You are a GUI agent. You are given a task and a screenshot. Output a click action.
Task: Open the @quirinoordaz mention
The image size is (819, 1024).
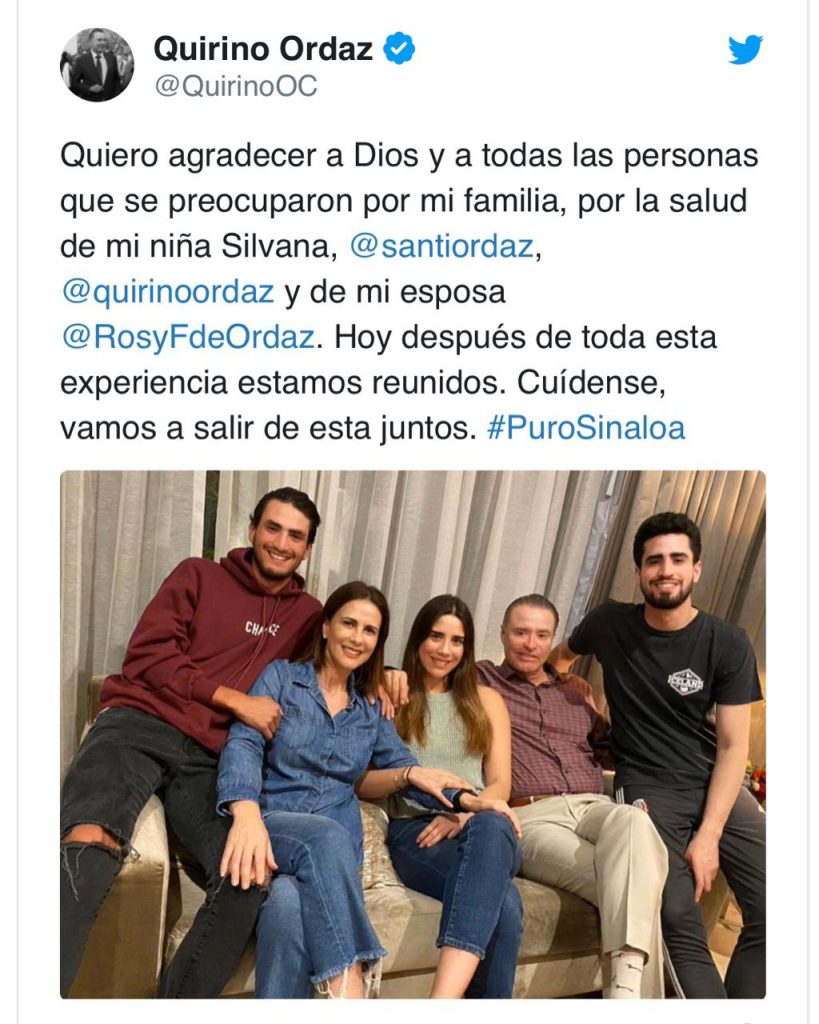coord(167,292)
